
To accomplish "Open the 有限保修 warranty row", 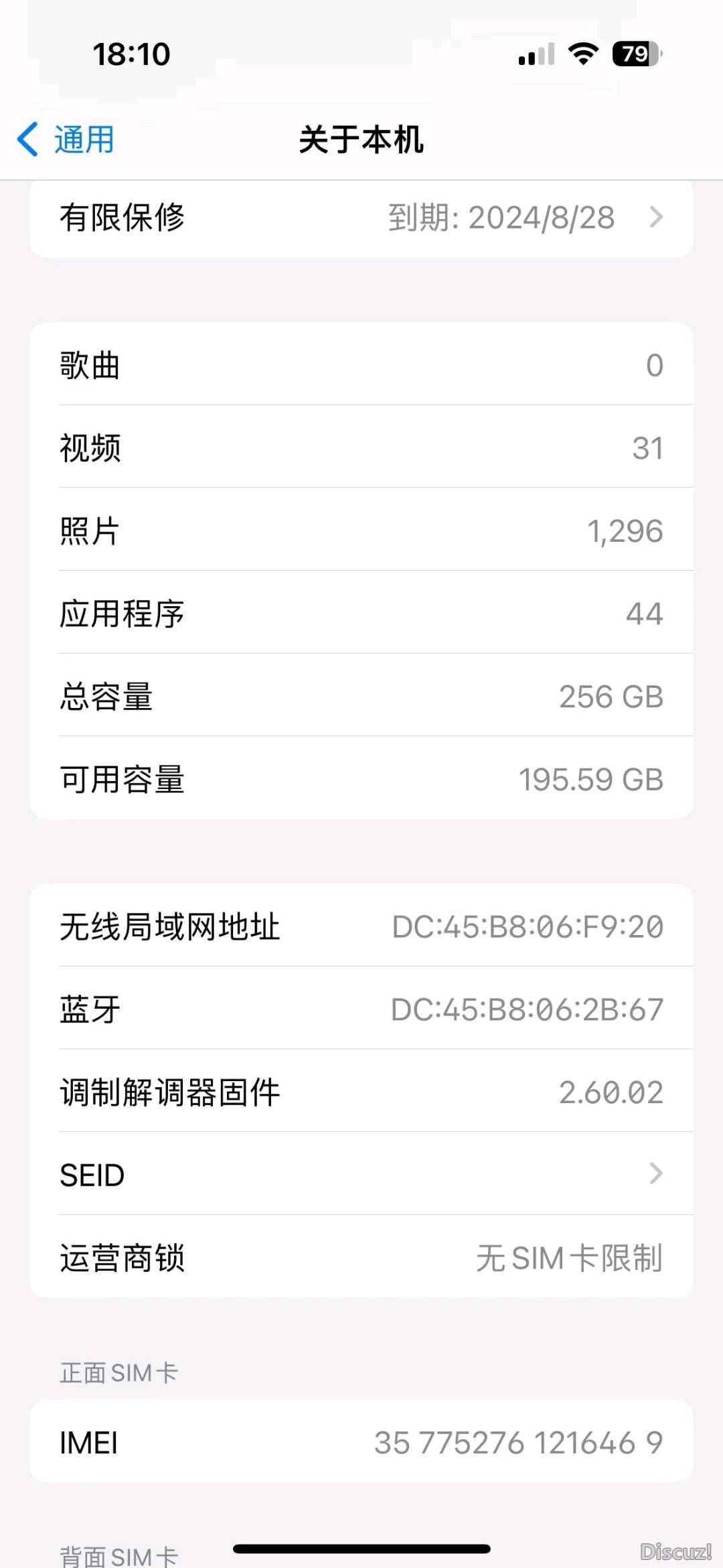I will coord(361,218).
